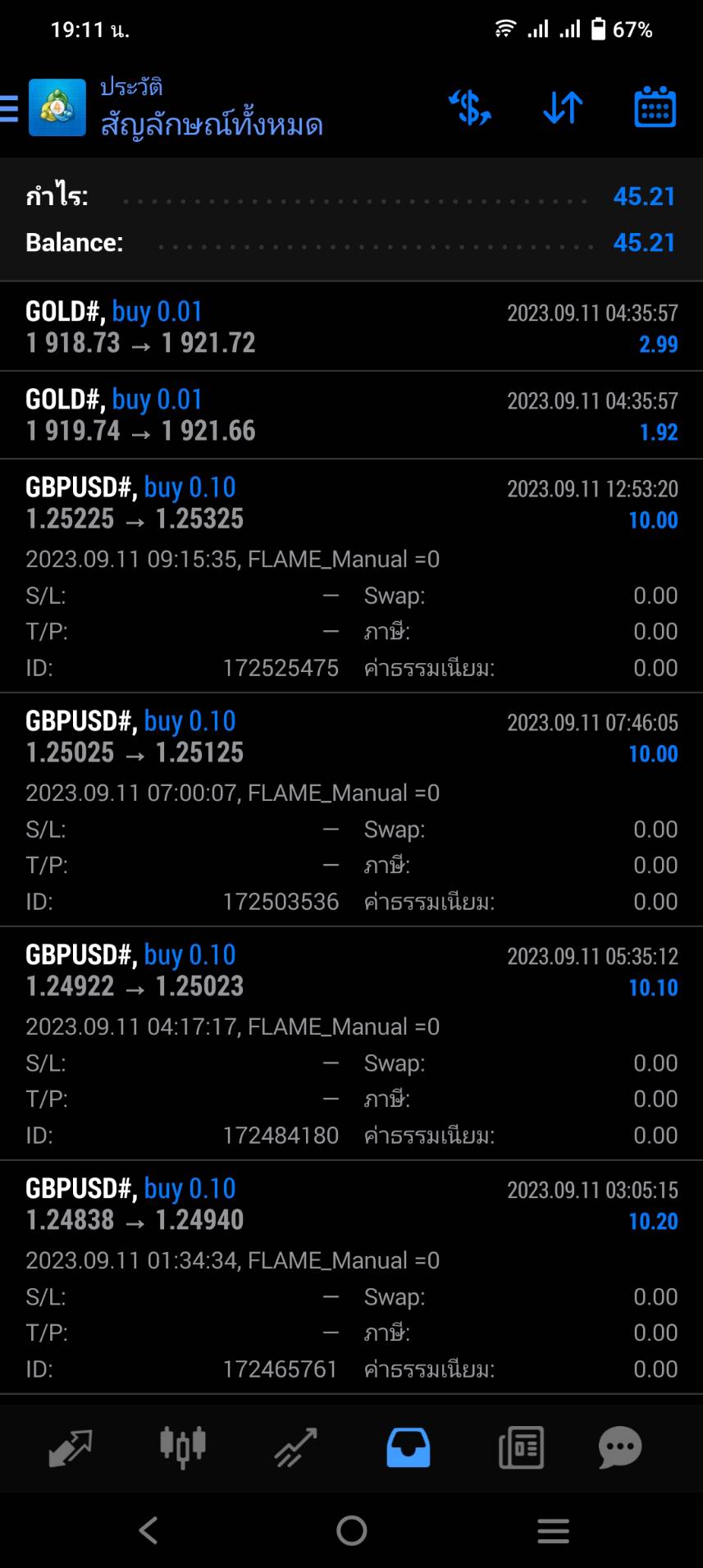Expand GOLD# trade with profit 2.99

tap(351, 327)
